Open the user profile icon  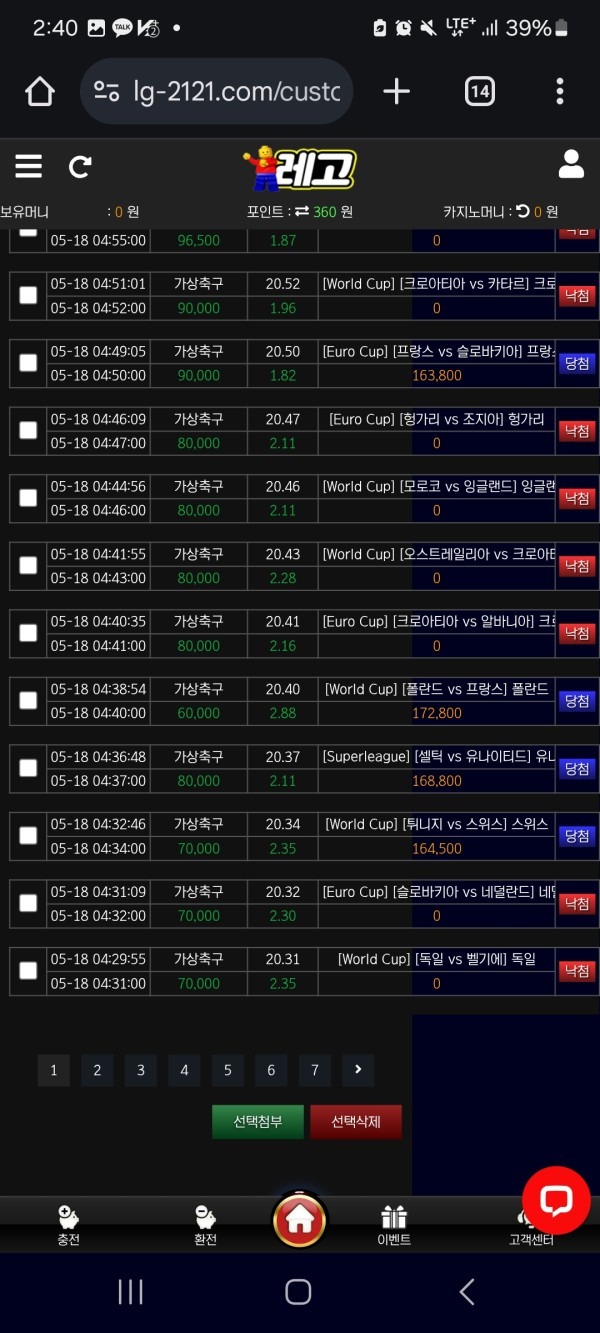(571, 165)
